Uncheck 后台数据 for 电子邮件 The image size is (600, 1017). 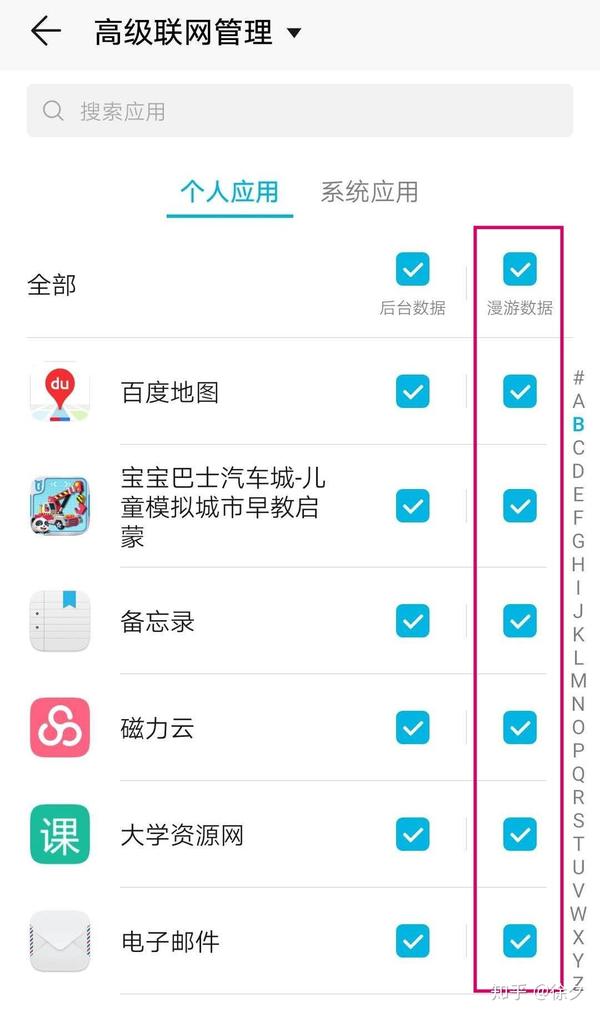coord(413,940)
